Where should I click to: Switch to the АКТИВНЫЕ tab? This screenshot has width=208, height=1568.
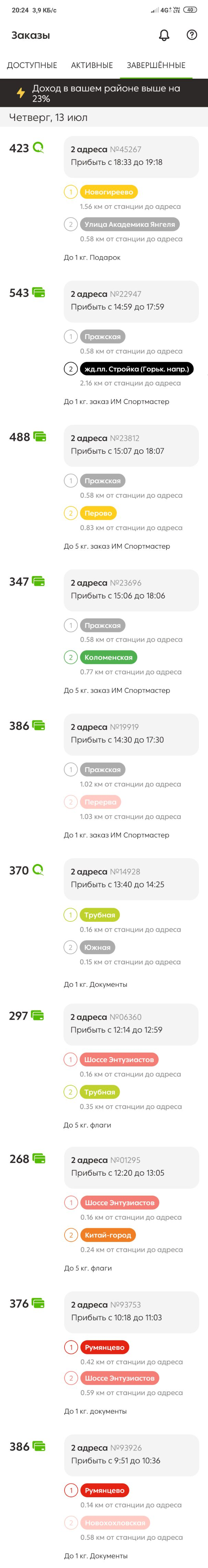(x=92, y=65)
